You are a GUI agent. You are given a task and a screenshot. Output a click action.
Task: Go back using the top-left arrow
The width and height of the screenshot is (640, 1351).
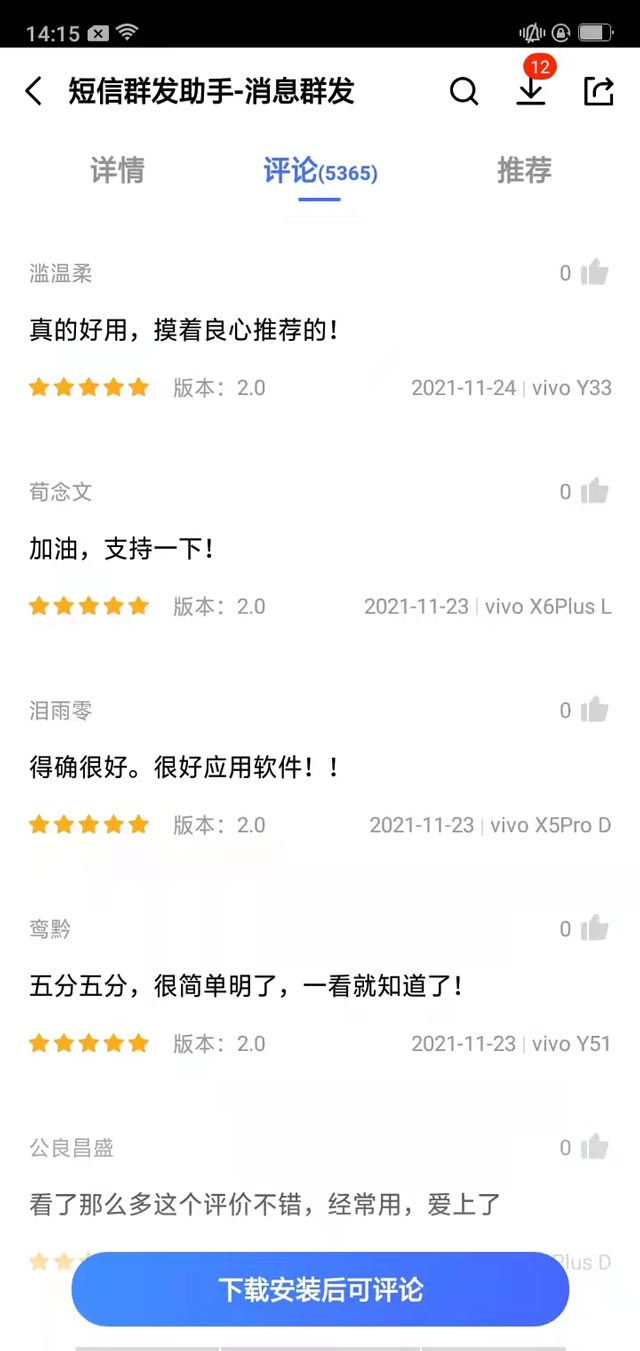pos(34,92)
